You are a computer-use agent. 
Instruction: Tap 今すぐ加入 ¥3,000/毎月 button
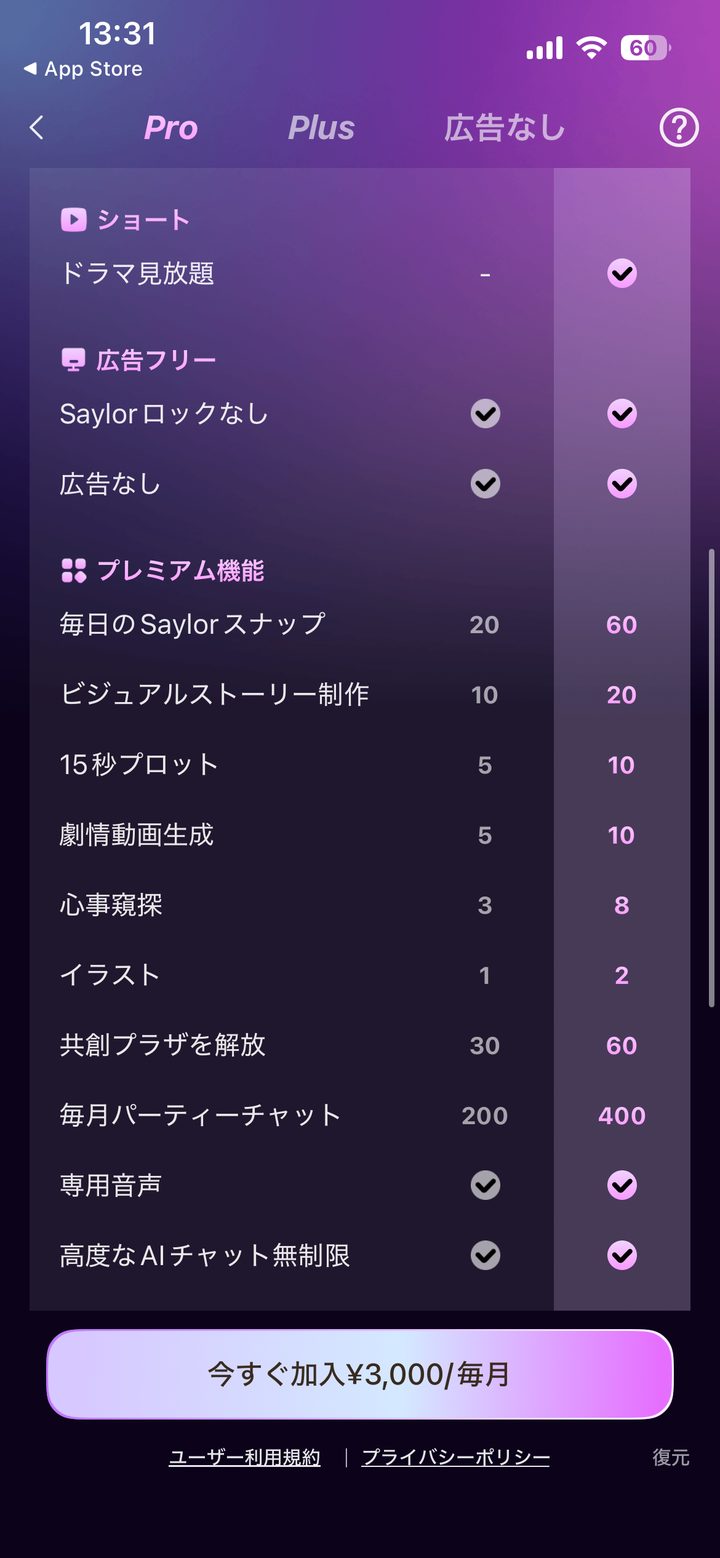click(360, 1374)
